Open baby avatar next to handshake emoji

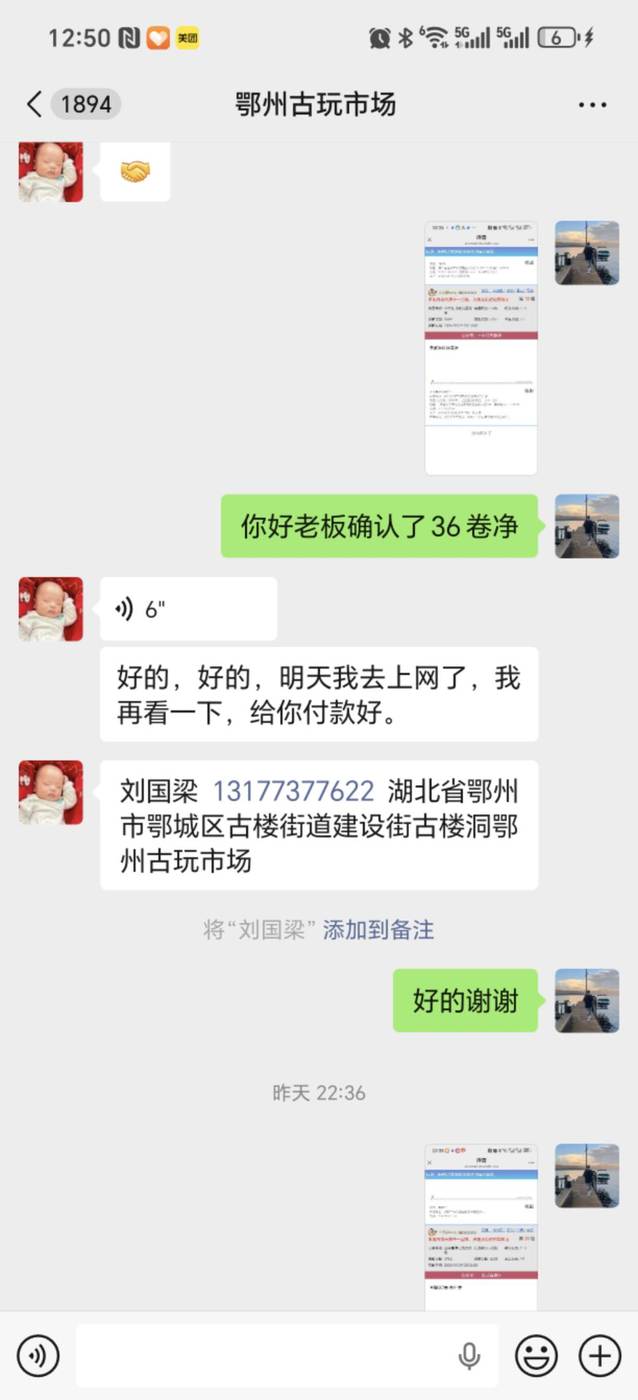pos(51,172)
